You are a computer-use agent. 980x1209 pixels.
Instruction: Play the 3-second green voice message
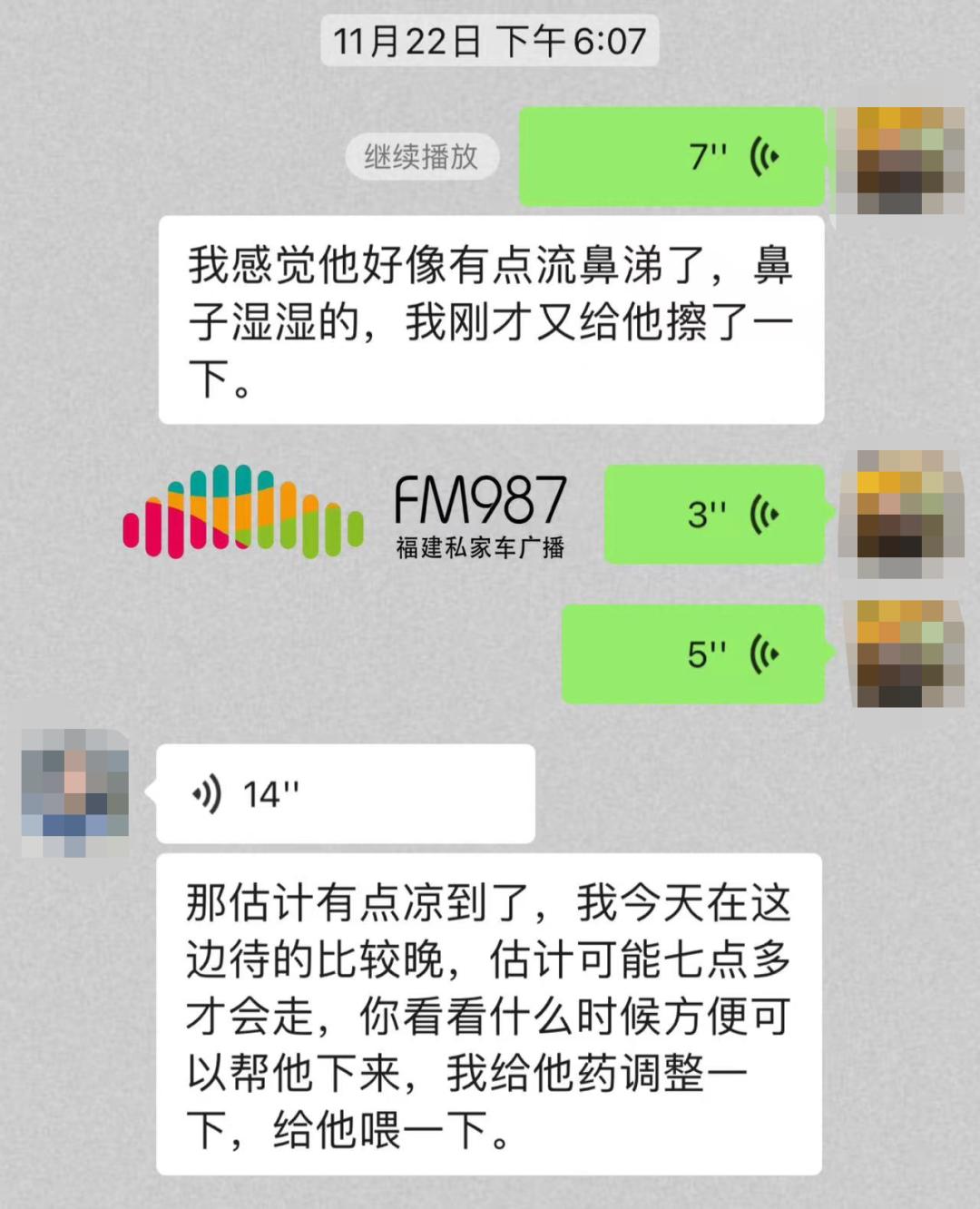click(x=714, y=514)
